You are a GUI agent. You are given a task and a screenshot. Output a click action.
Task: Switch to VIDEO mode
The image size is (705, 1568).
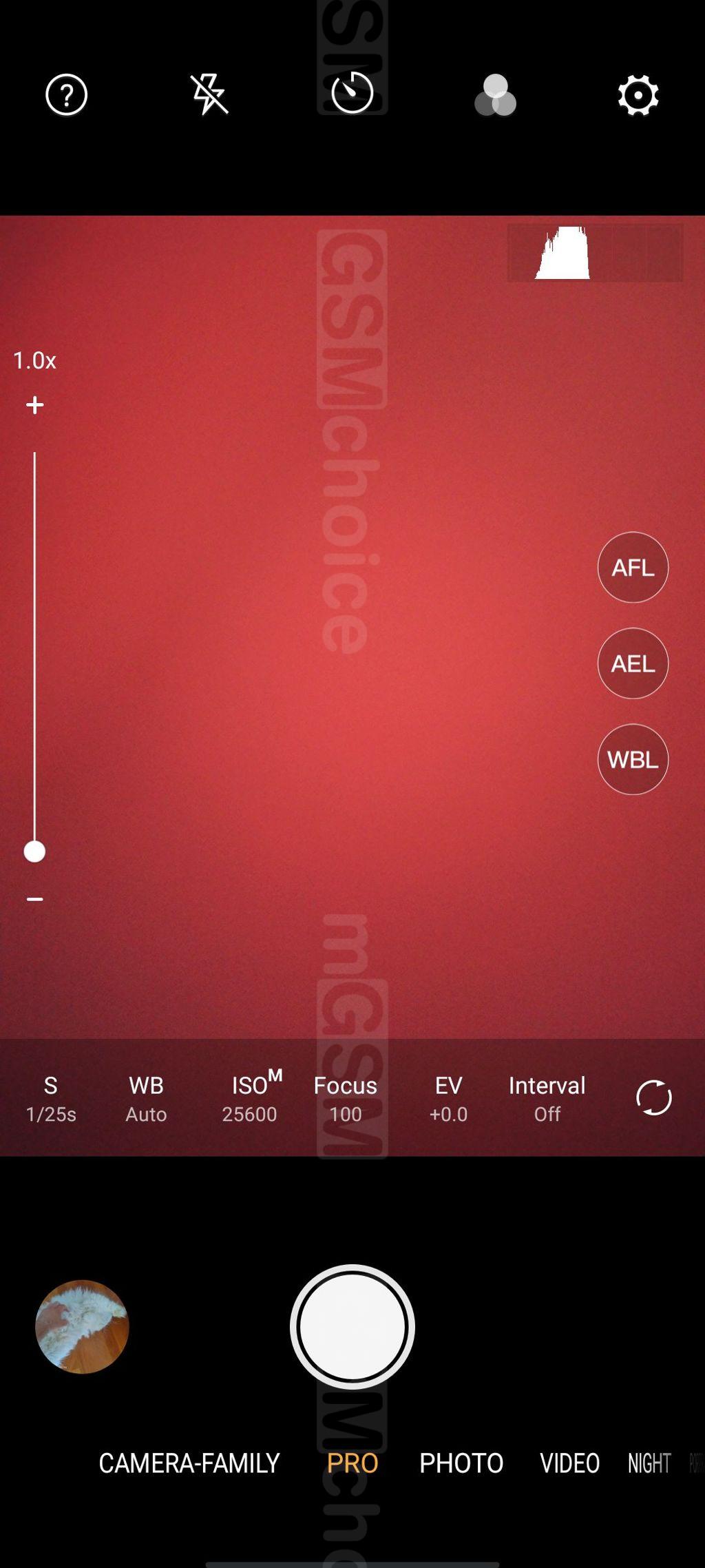click(569, 1463)
